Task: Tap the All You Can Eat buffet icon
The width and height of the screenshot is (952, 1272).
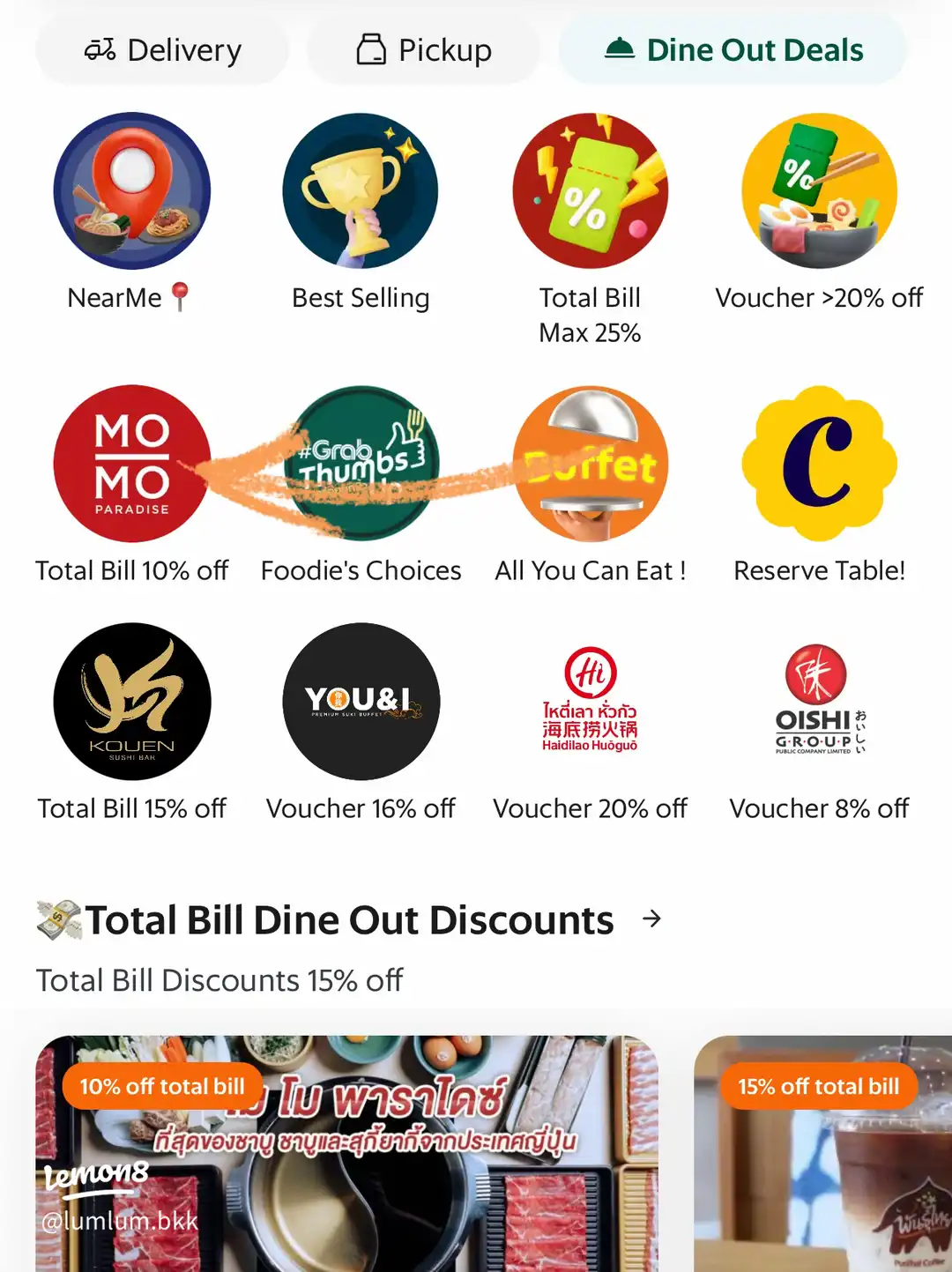Action: 590,465
